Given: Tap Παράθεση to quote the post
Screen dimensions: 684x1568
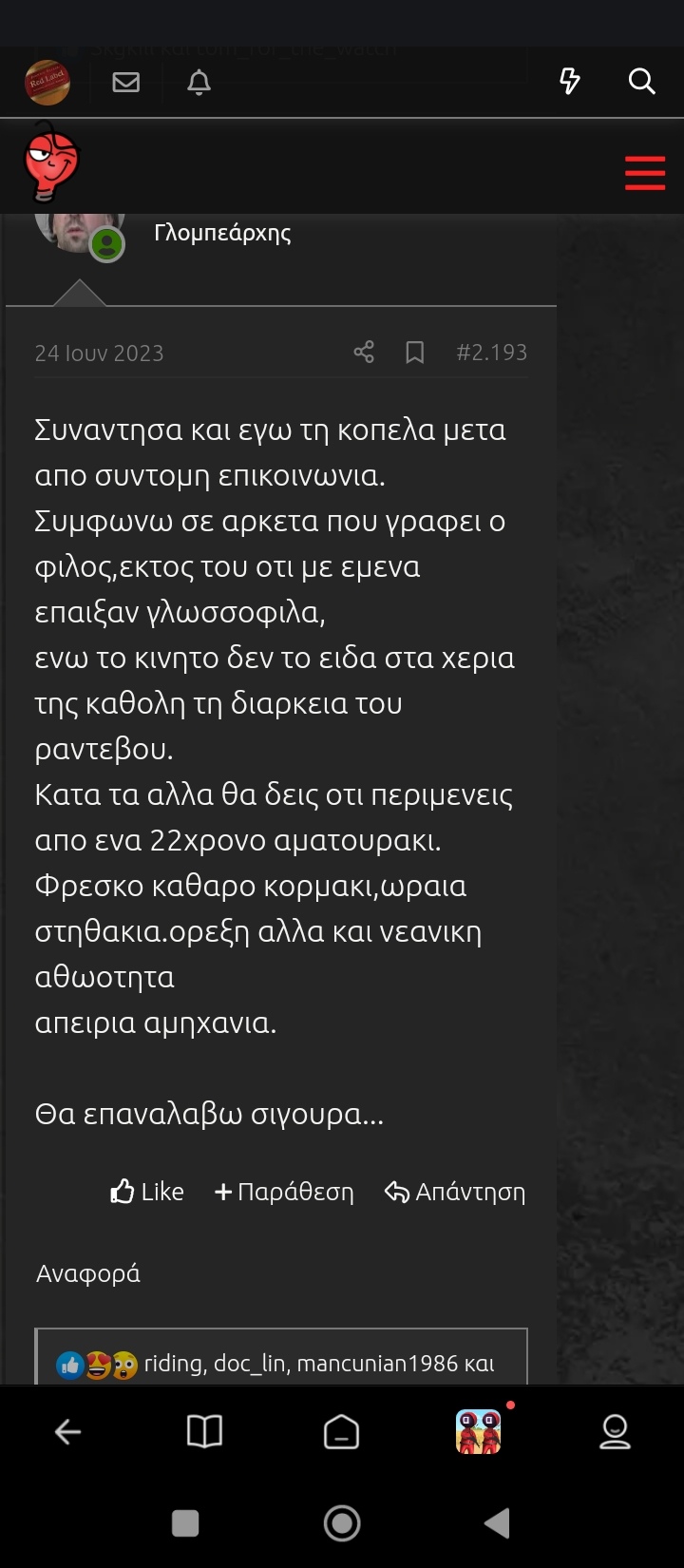Looking at the screenshot, I should coord(284,1192).
